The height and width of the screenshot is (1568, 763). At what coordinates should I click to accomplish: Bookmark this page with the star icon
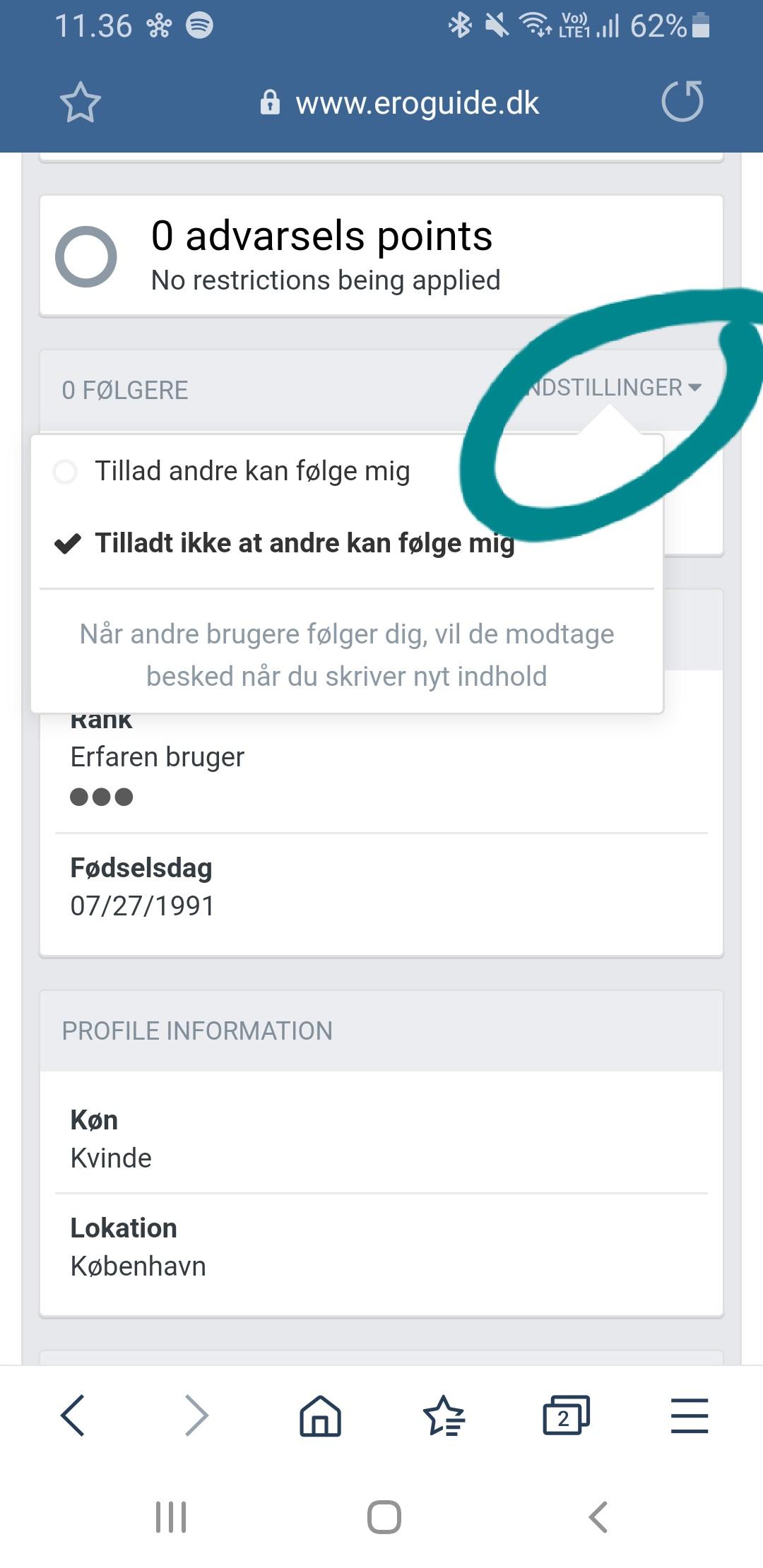pyautogui.click(x=80, y=103)
